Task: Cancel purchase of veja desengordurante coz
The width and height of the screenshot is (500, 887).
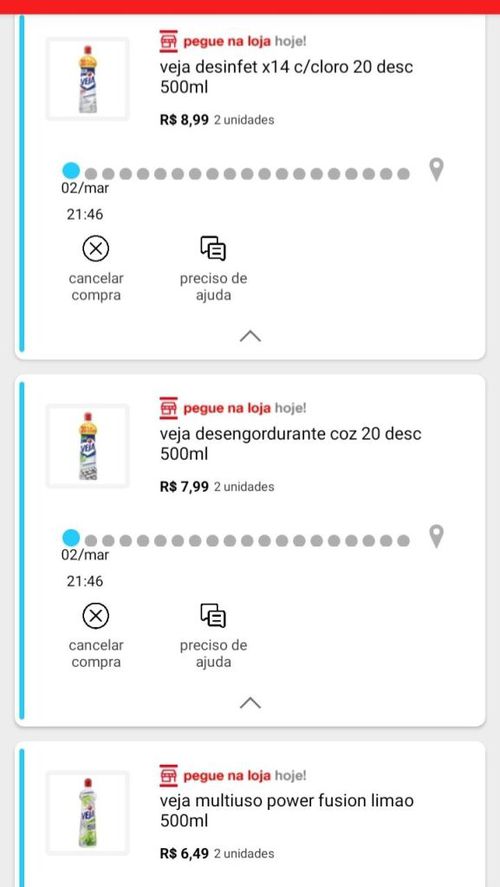Action: [x=96, y=636]
